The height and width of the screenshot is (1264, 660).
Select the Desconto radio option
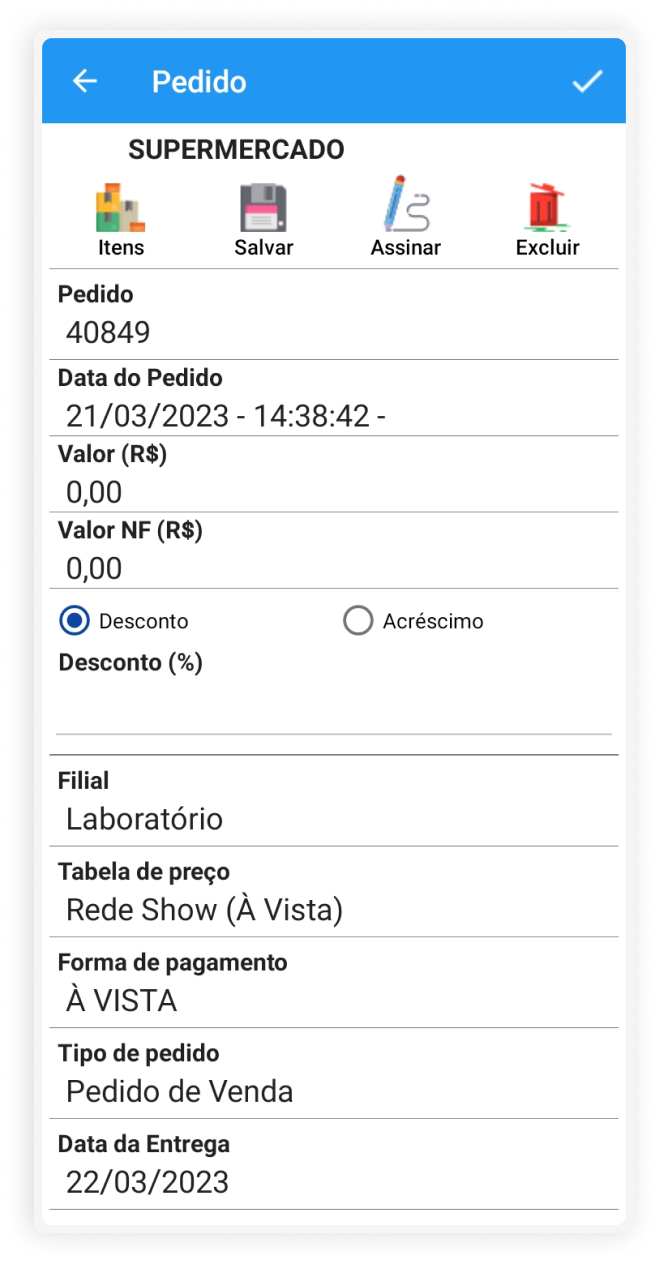tap(75, 621)
